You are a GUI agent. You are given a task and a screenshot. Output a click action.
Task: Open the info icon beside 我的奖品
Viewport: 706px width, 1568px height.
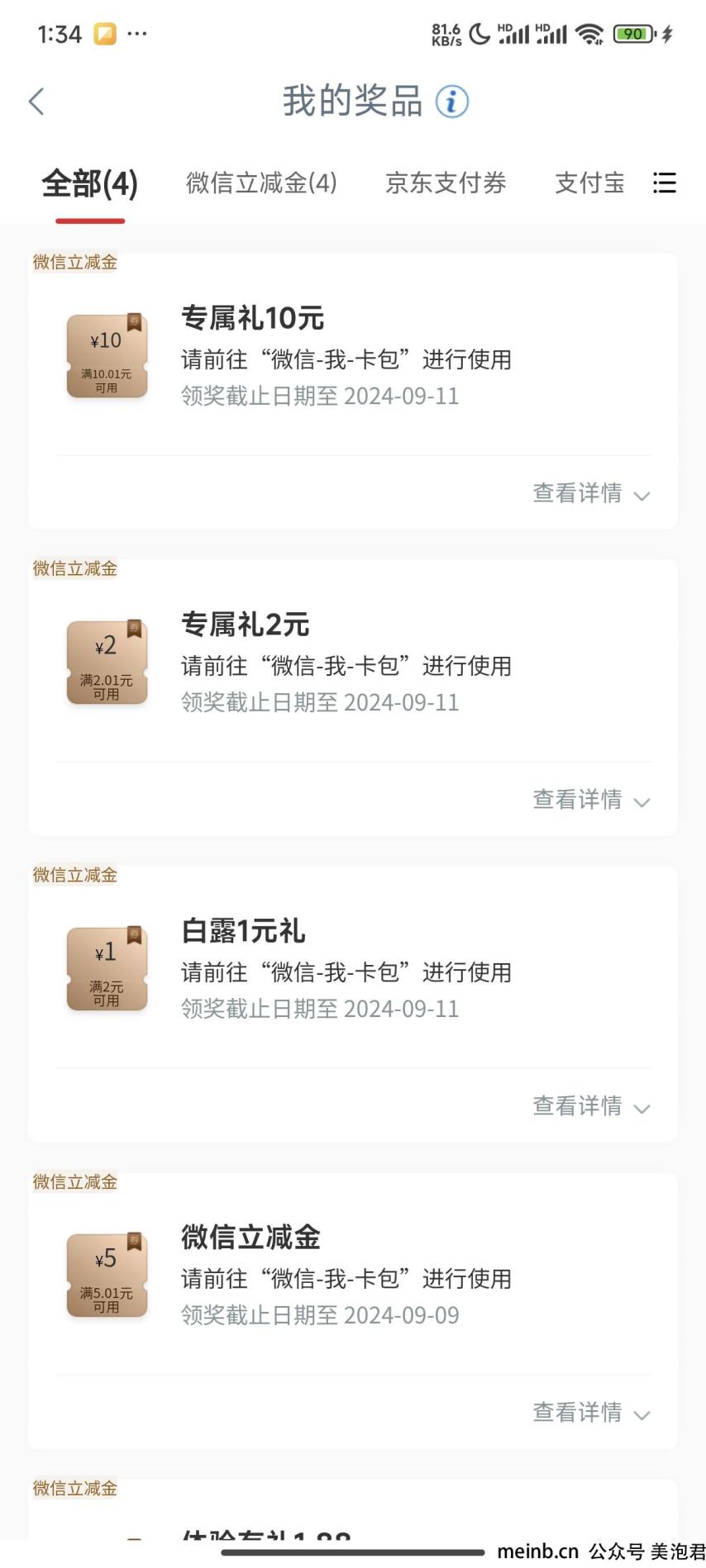451,102
